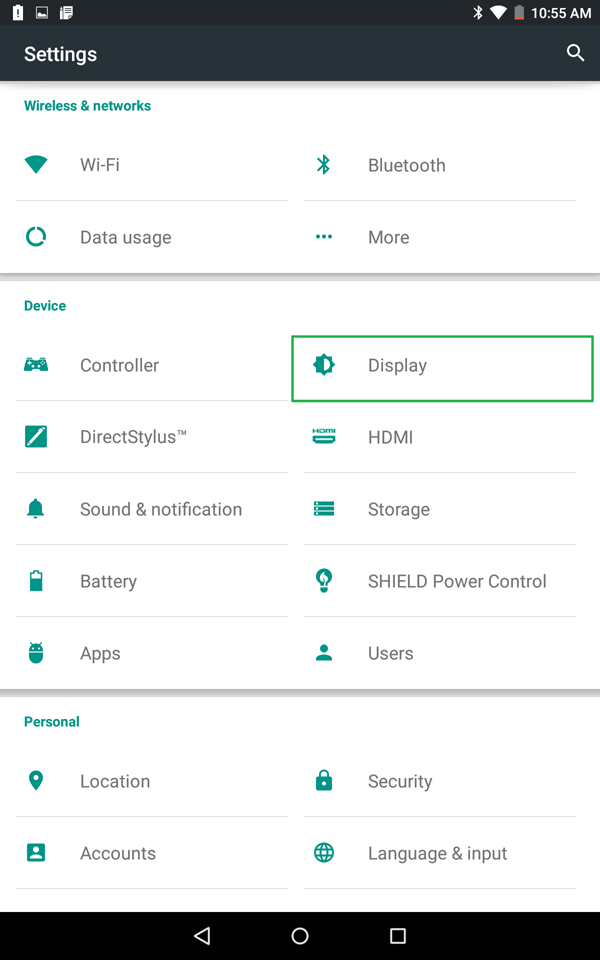The height and width of the screenshot is (960, 600).
Task: Open Apps settings
Action: point(152,653)
